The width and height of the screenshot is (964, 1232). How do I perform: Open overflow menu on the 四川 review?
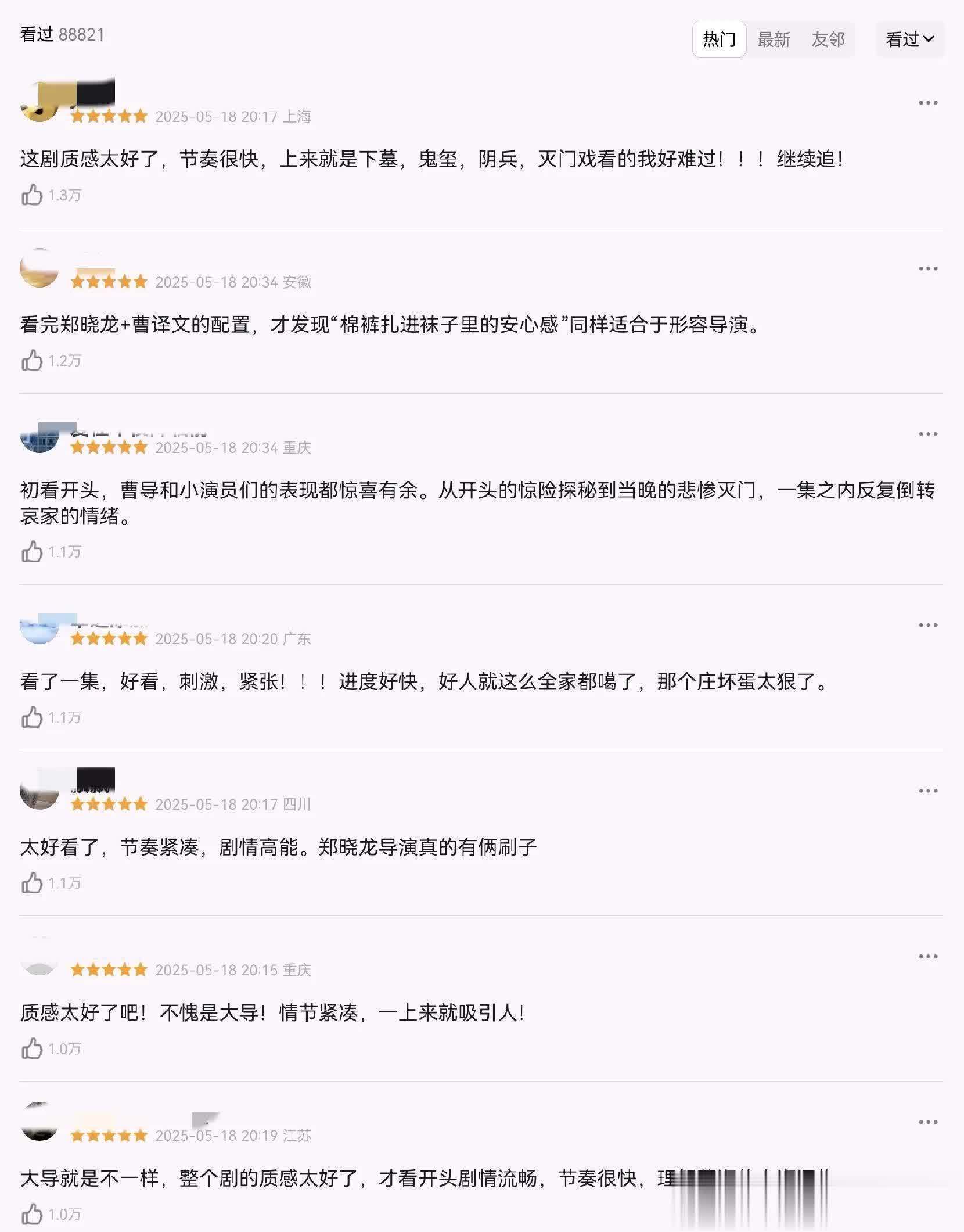tap(927, 791)
